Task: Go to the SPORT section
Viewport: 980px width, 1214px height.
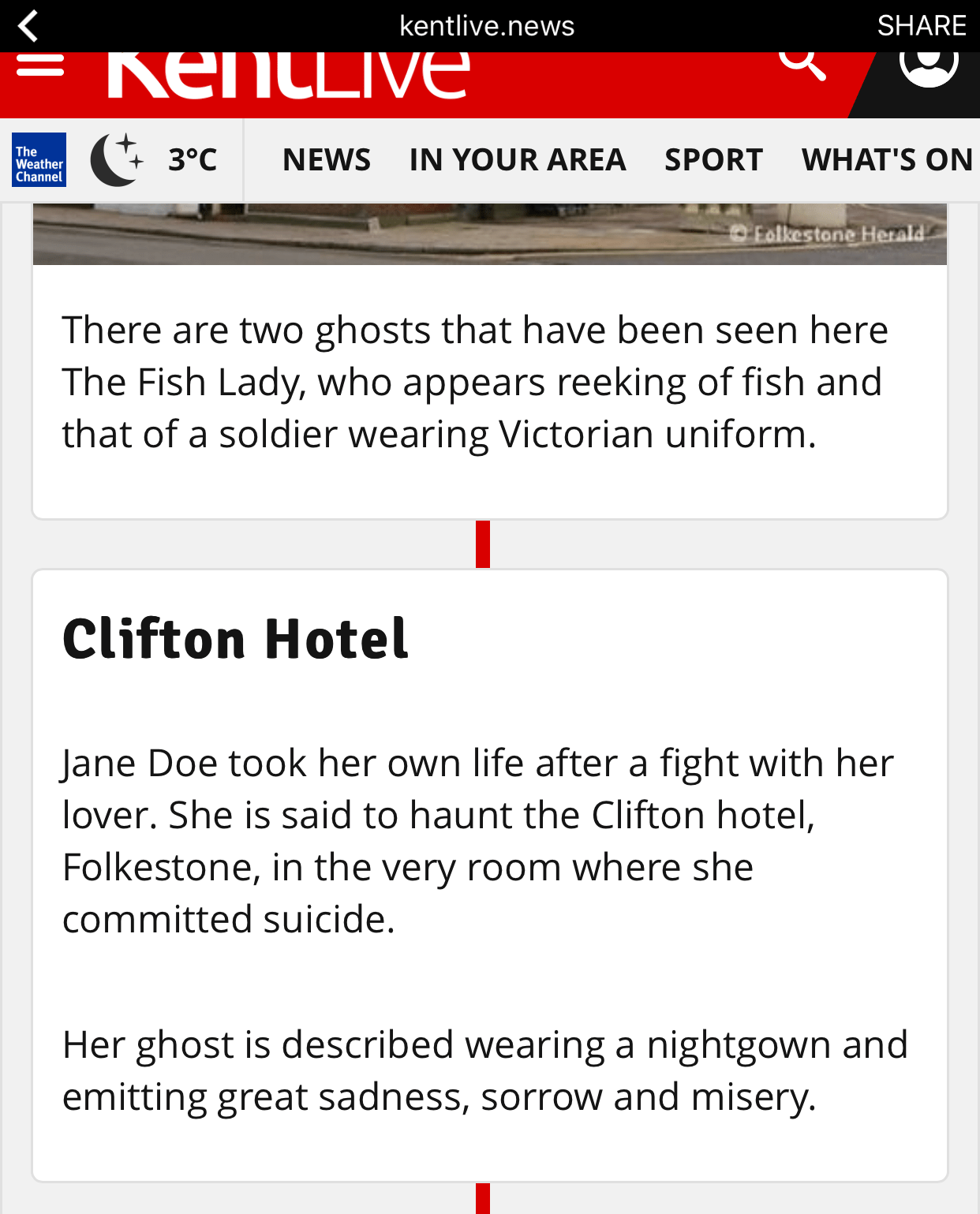Action: [x=713, y=159]
